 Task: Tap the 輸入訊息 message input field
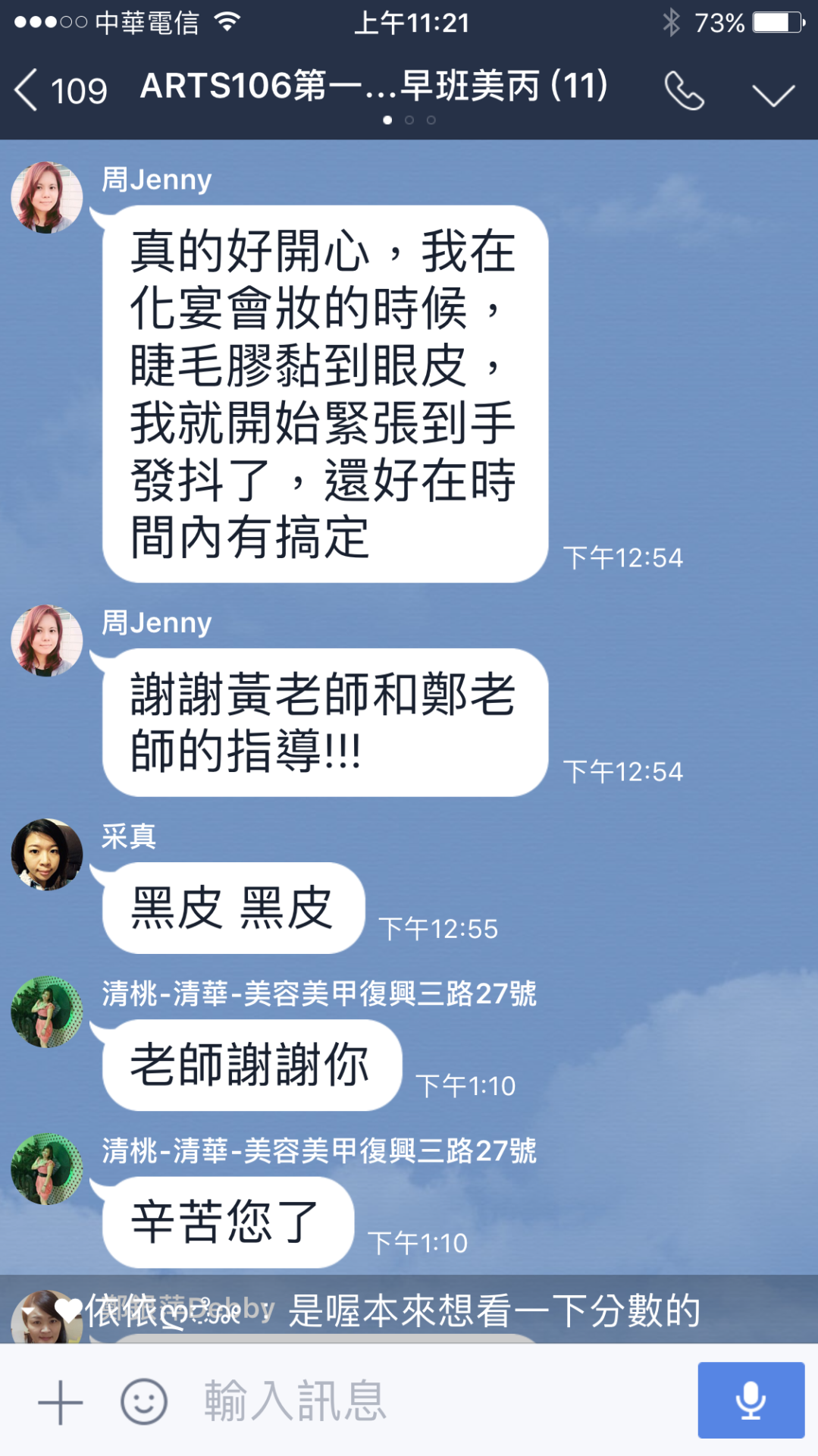coord(425,1401)
